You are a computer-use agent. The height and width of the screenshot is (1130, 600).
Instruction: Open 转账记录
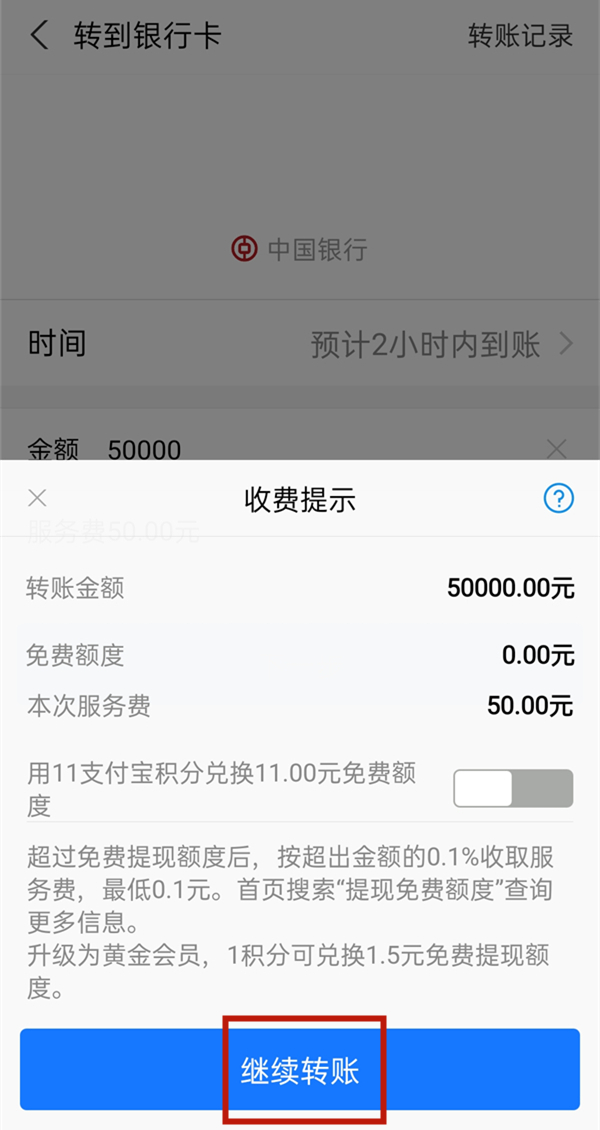click(520, 36)
